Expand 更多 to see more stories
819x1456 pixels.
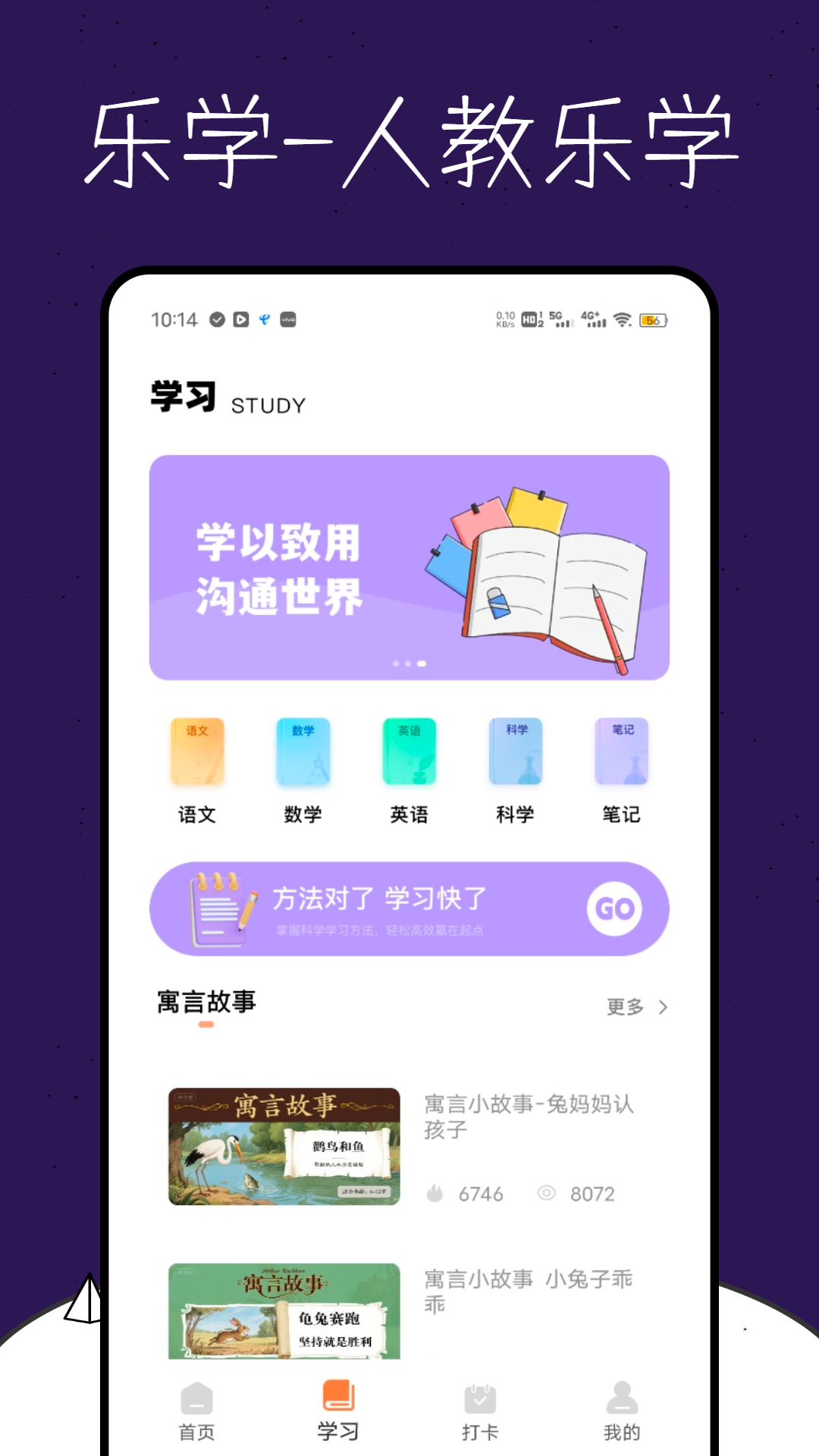pyautogui.click(x=623, y=1007)
